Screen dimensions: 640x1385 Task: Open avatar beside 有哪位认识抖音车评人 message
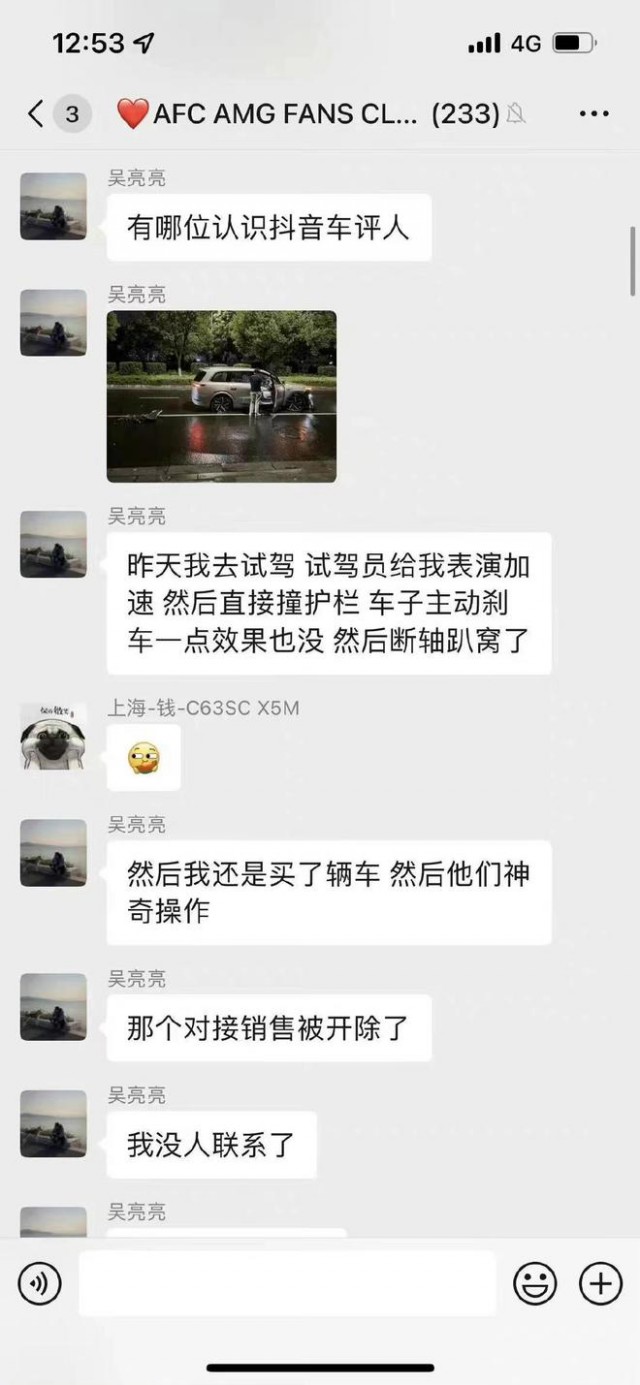[54, 206]
